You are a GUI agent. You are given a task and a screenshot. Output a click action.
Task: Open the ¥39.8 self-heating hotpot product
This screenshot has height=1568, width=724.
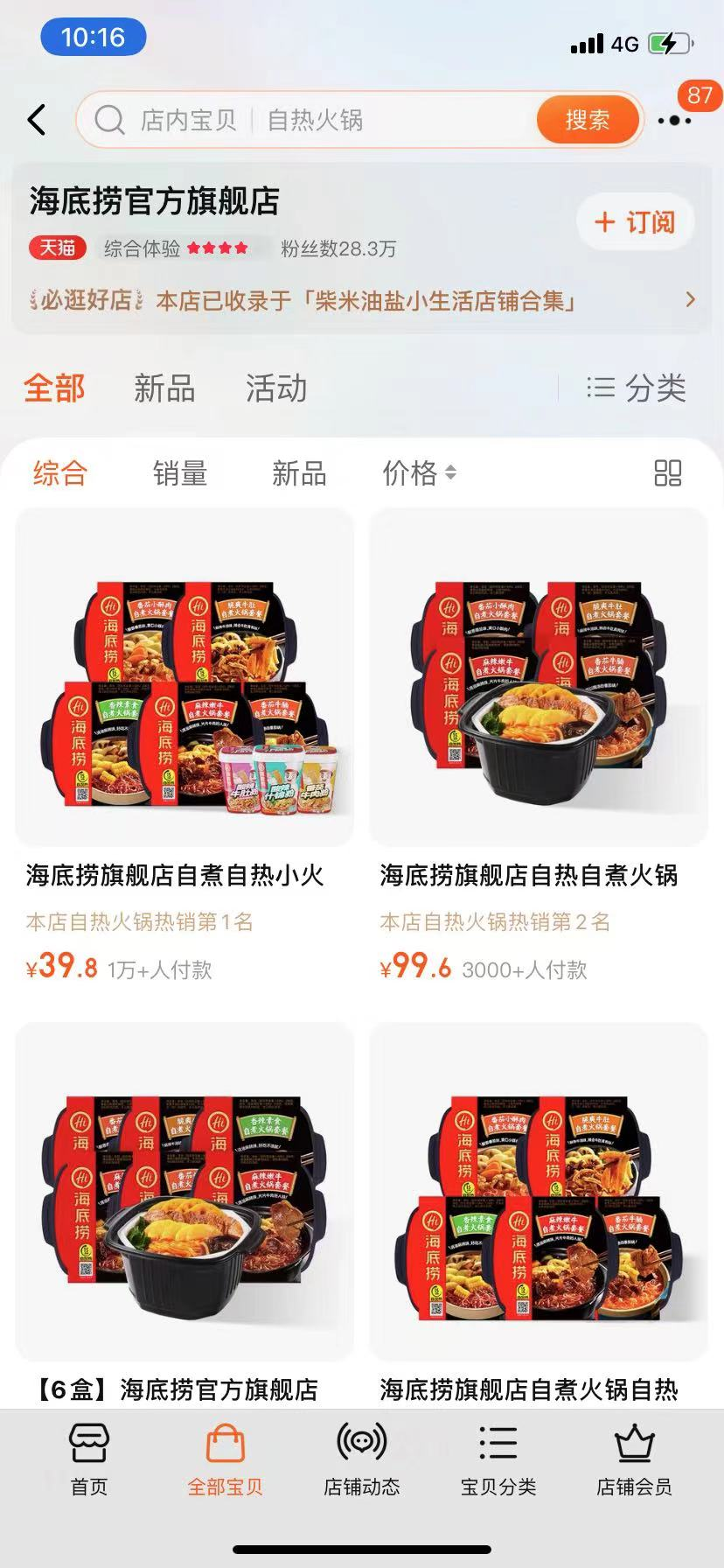184,676
